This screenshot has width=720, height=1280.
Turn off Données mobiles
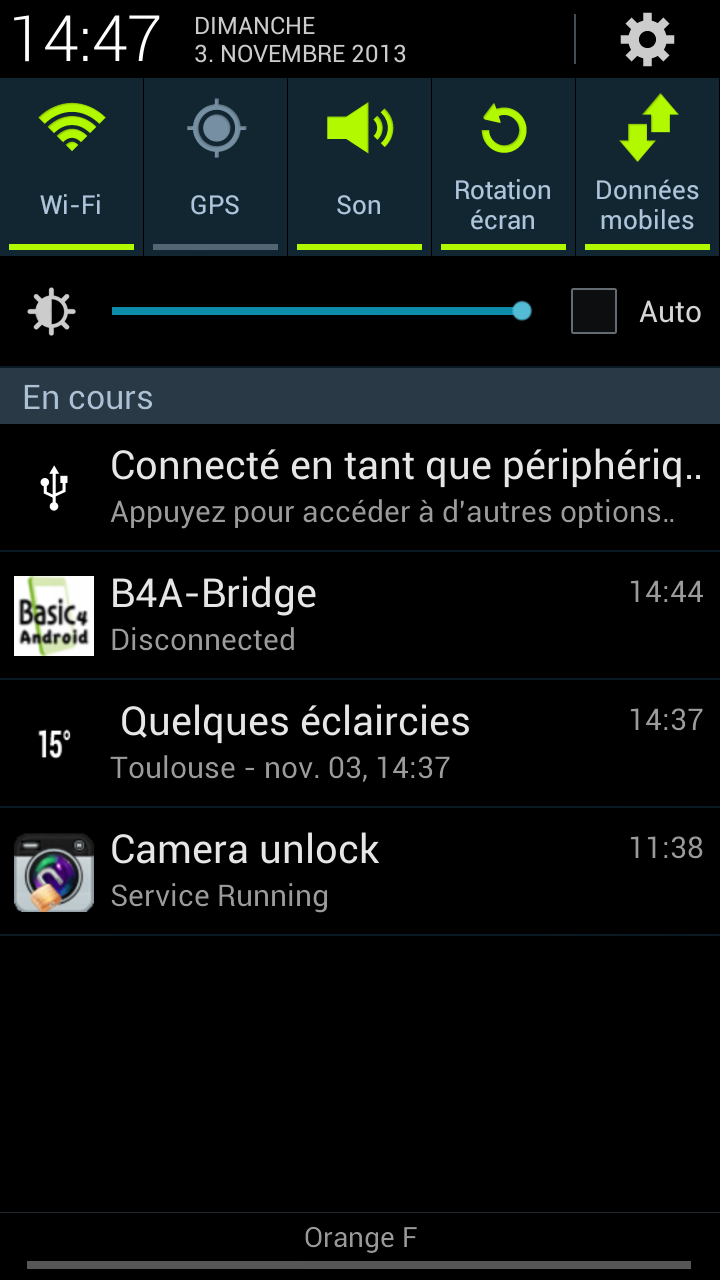click(x=647, y=165)
